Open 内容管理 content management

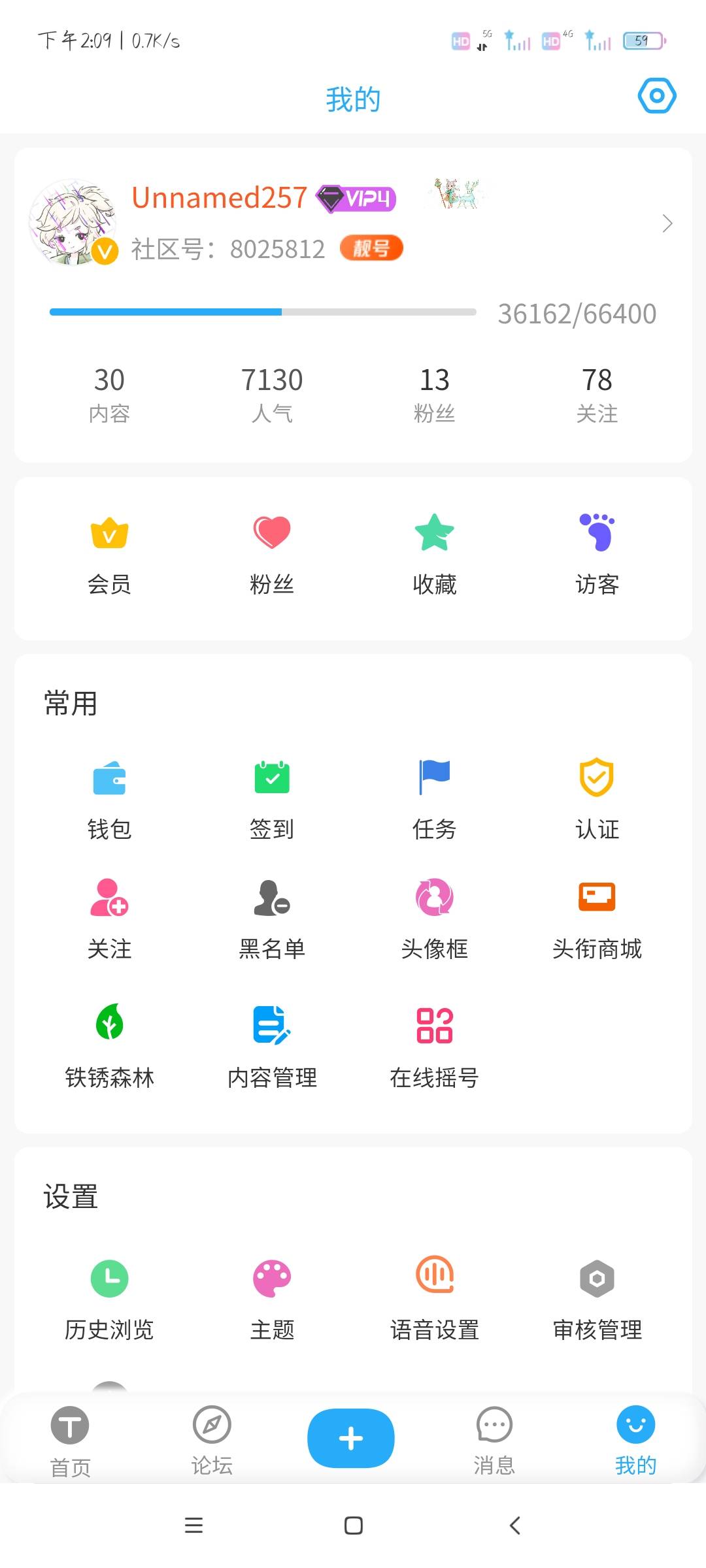click(272, 1045)
